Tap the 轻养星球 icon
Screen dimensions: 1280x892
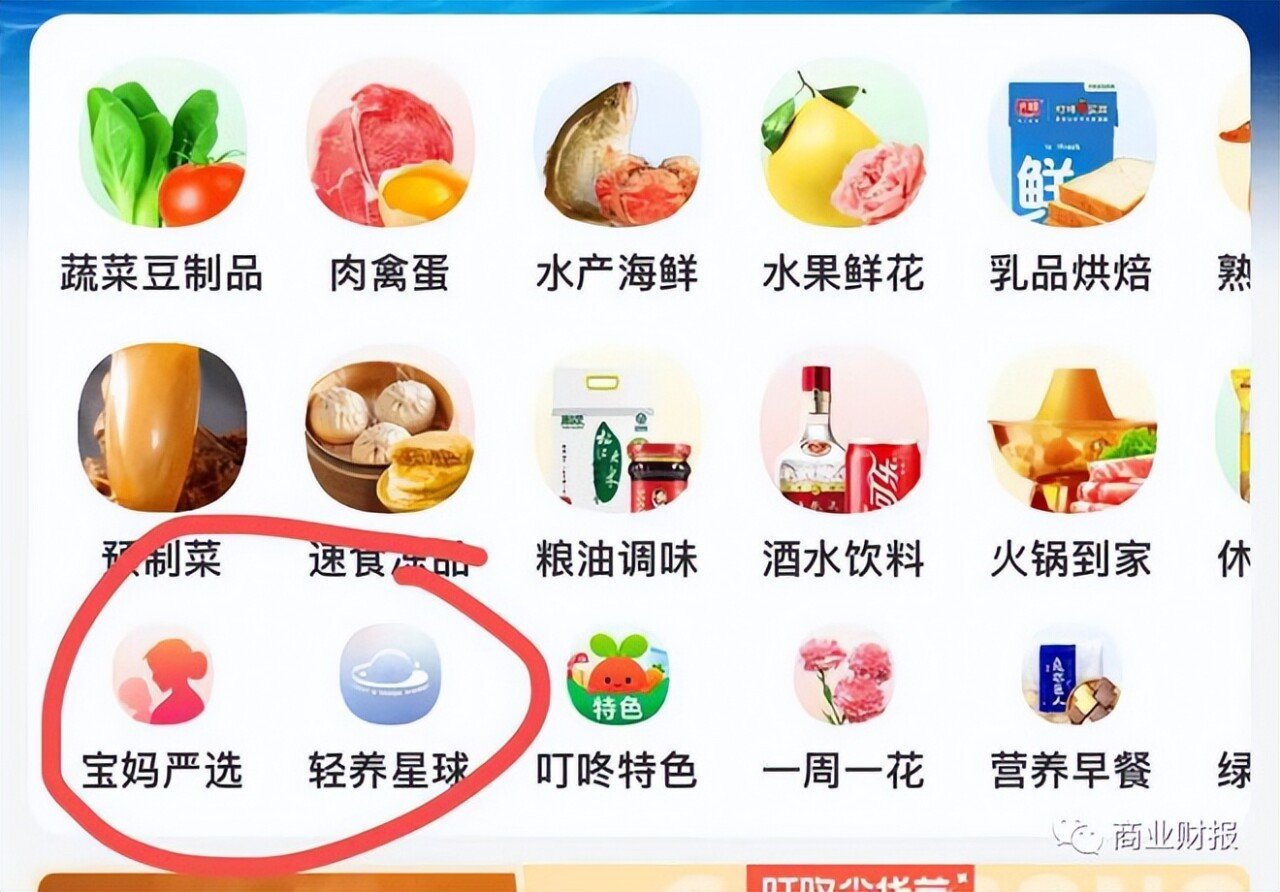pyautogui.click(x=389, y=675)
